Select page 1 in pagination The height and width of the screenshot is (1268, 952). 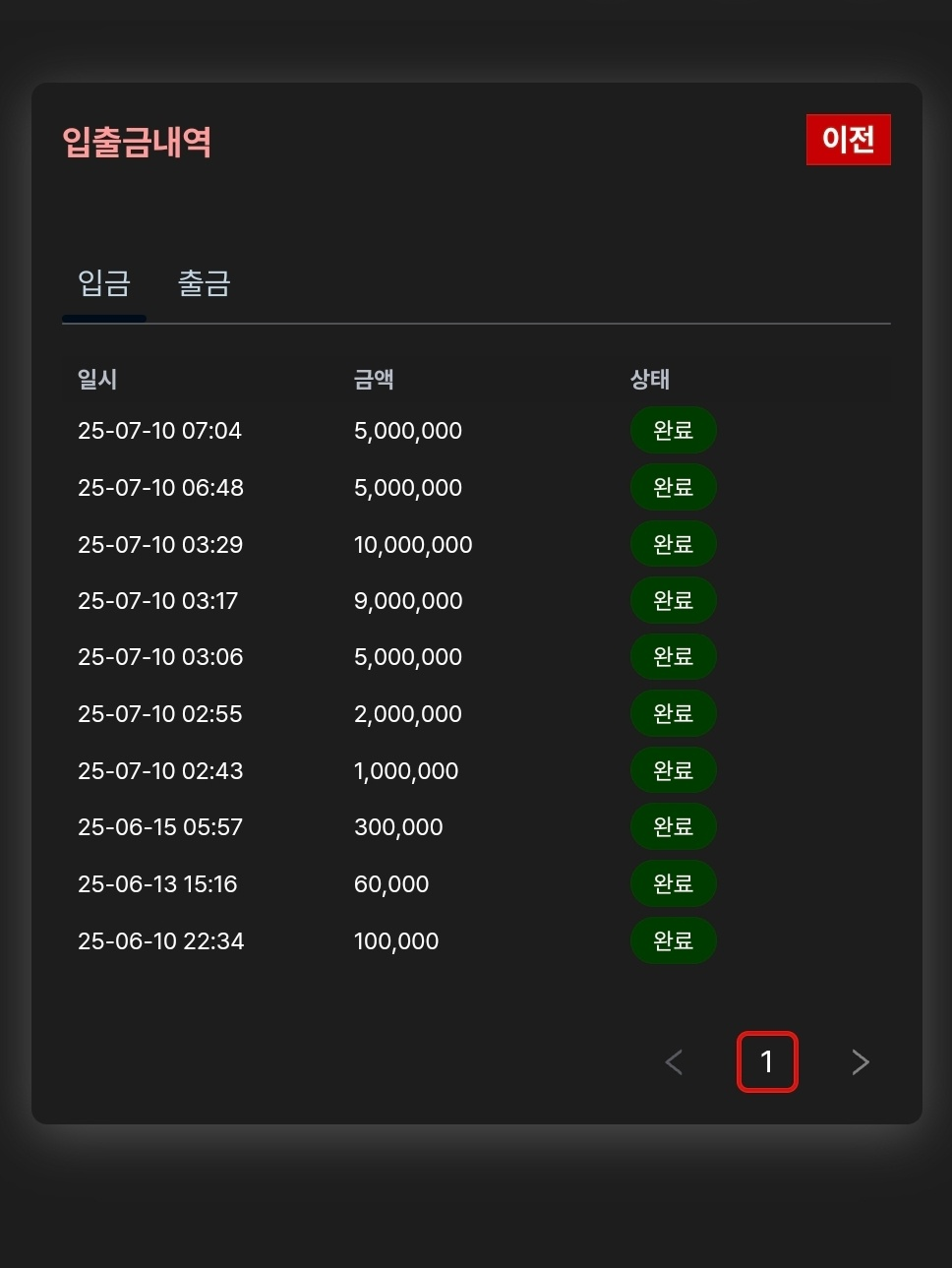[x=767, y=1062]
